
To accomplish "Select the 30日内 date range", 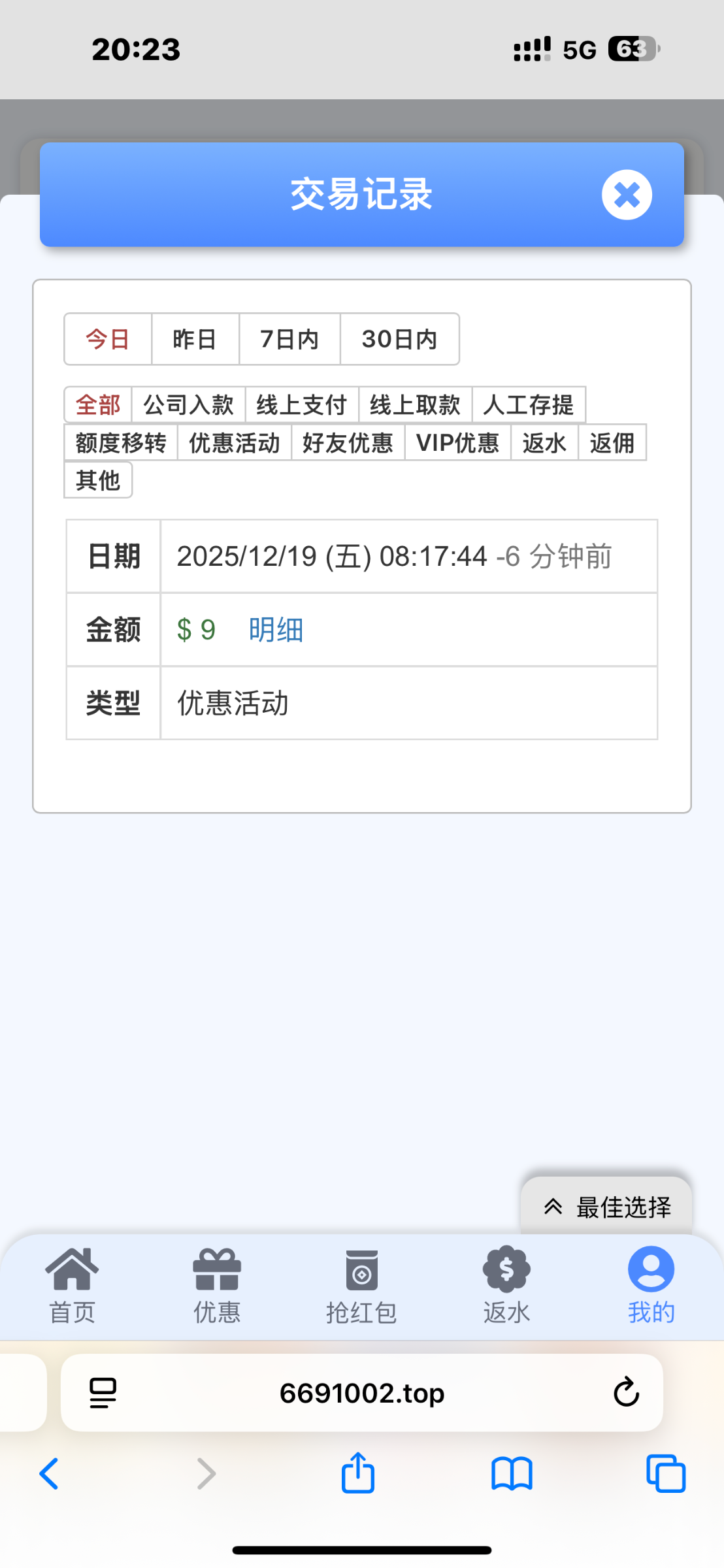I will click(x=399, y=339).
